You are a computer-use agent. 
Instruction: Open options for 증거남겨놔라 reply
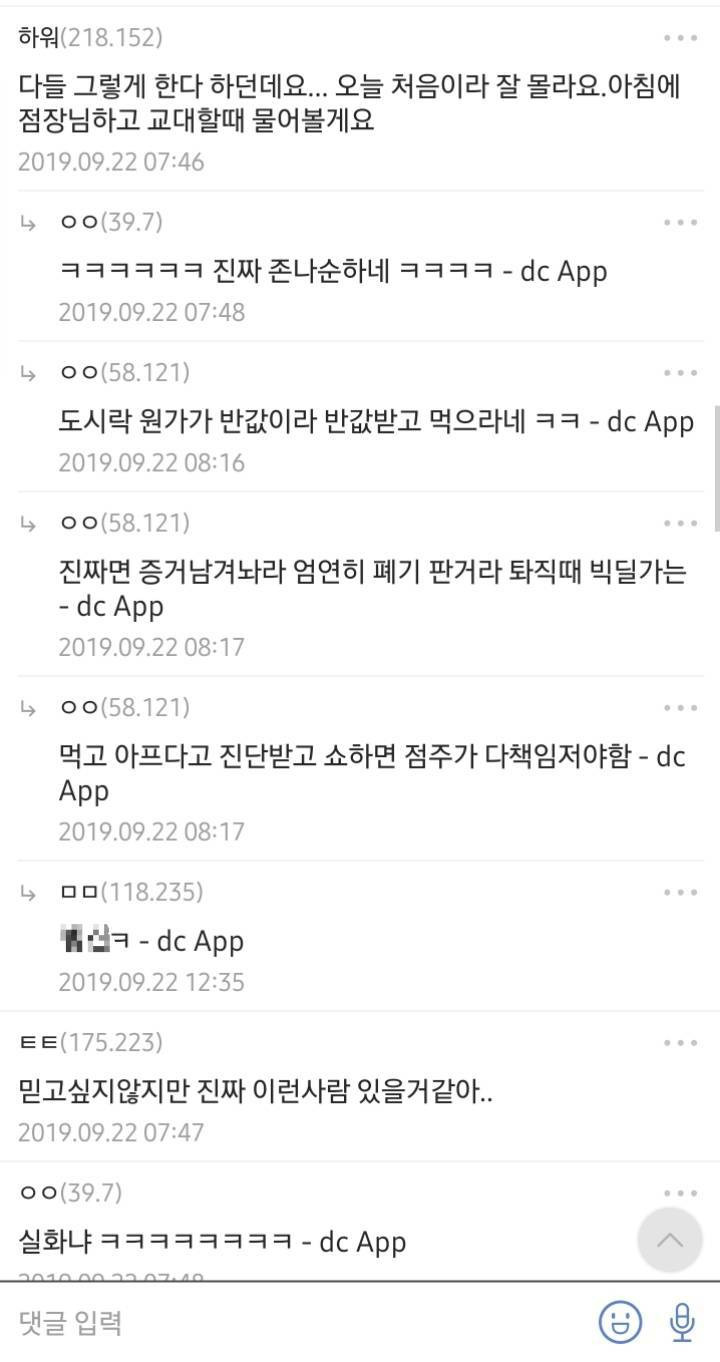click(x=680, y=523)
